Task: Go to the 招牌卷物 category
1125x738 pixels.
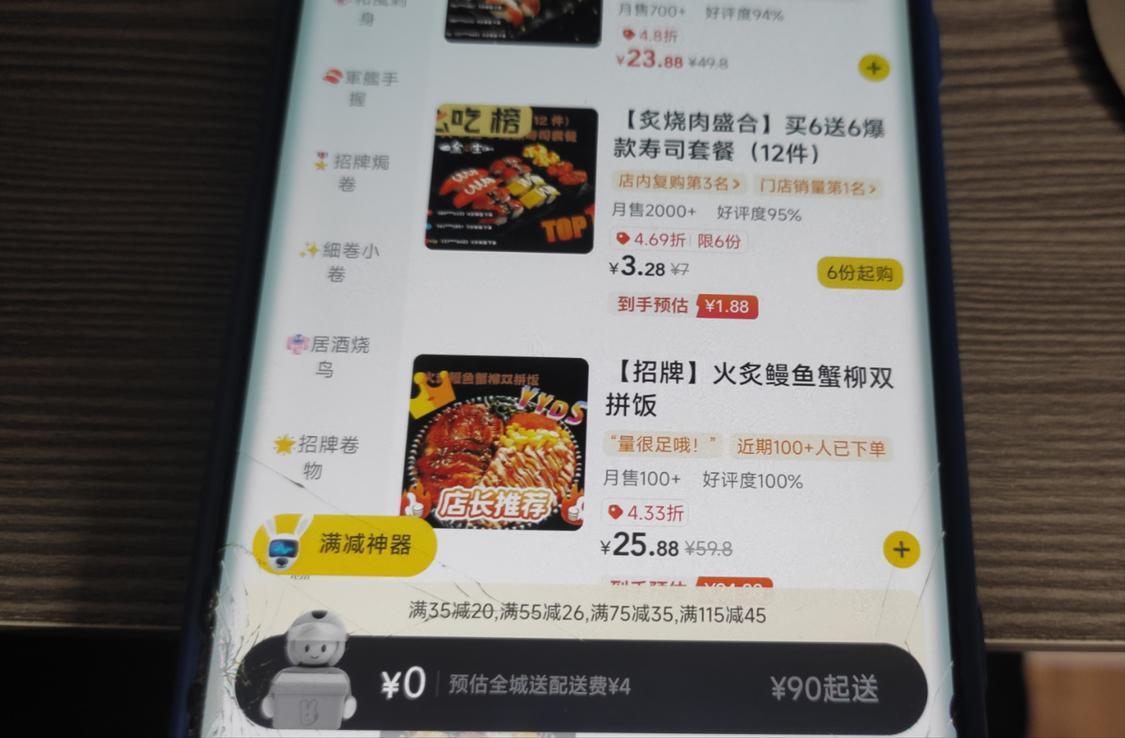Action: [316, 456]
